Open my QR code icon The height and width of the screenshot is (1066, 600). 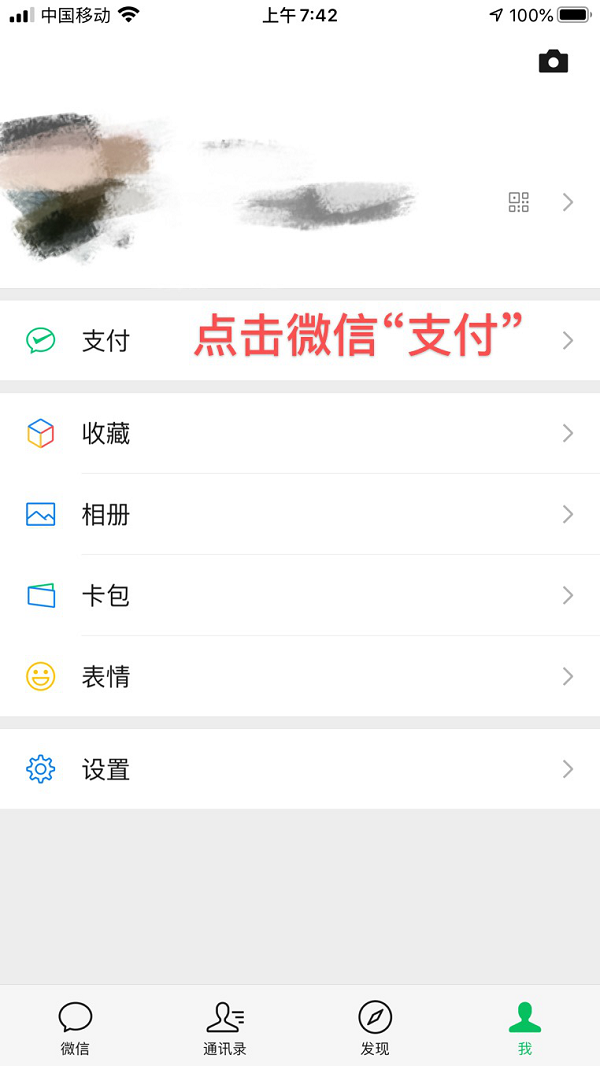tap(518, 202)
